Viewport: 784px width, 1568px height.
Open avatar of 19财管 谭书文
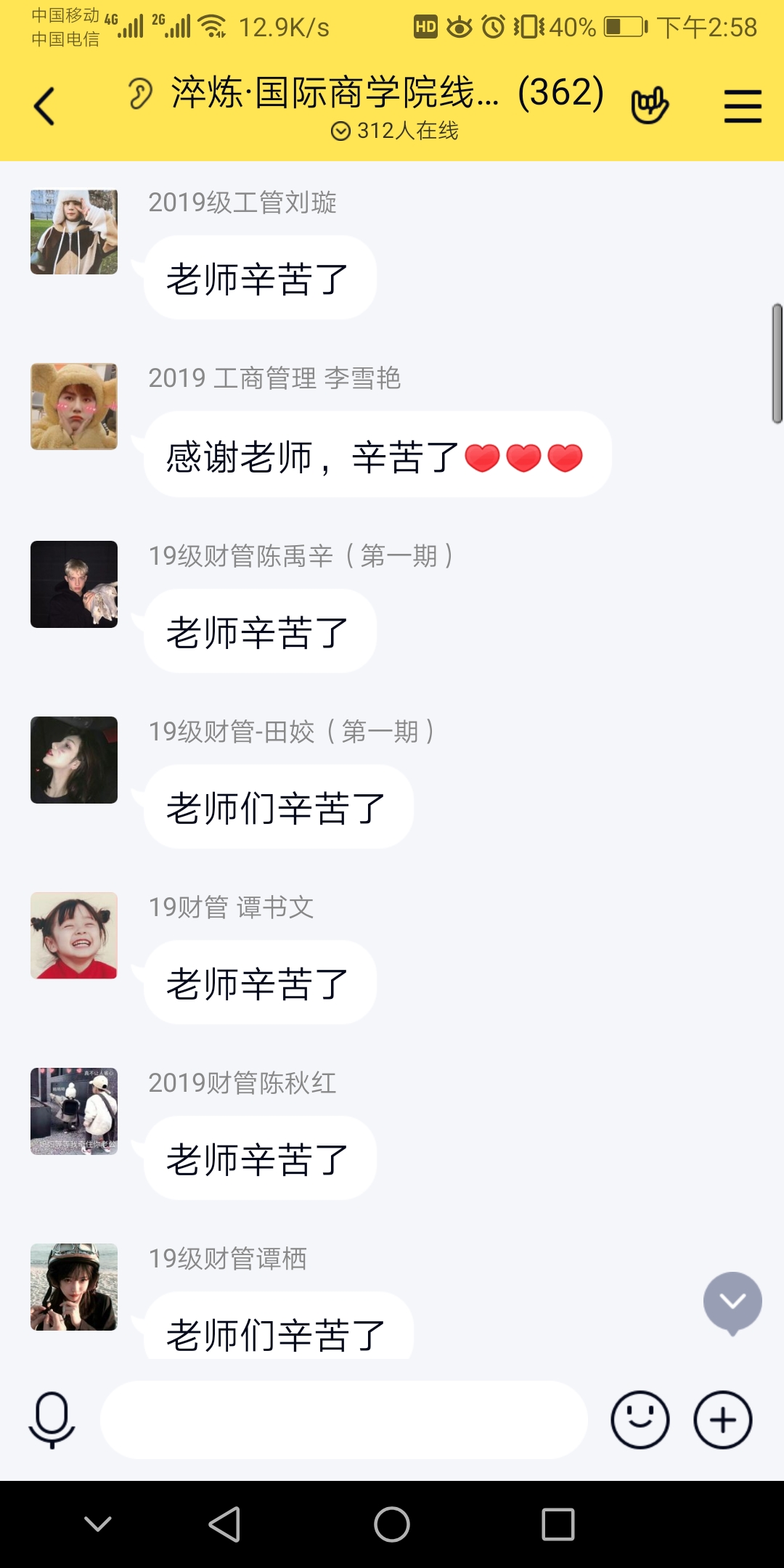pos(74,936)
